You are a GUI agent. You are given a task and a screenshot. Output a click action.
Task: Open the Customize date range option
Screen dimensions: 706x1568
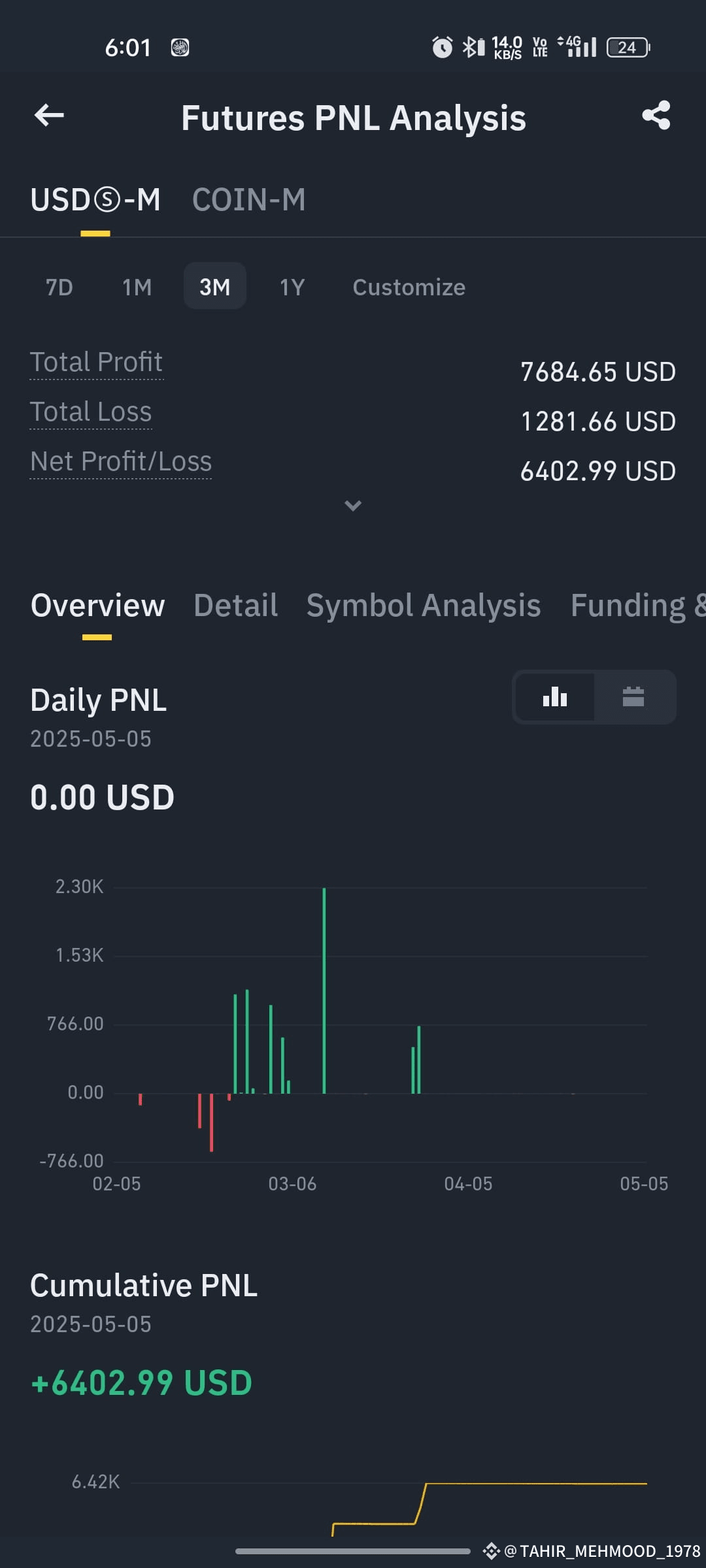409,287
